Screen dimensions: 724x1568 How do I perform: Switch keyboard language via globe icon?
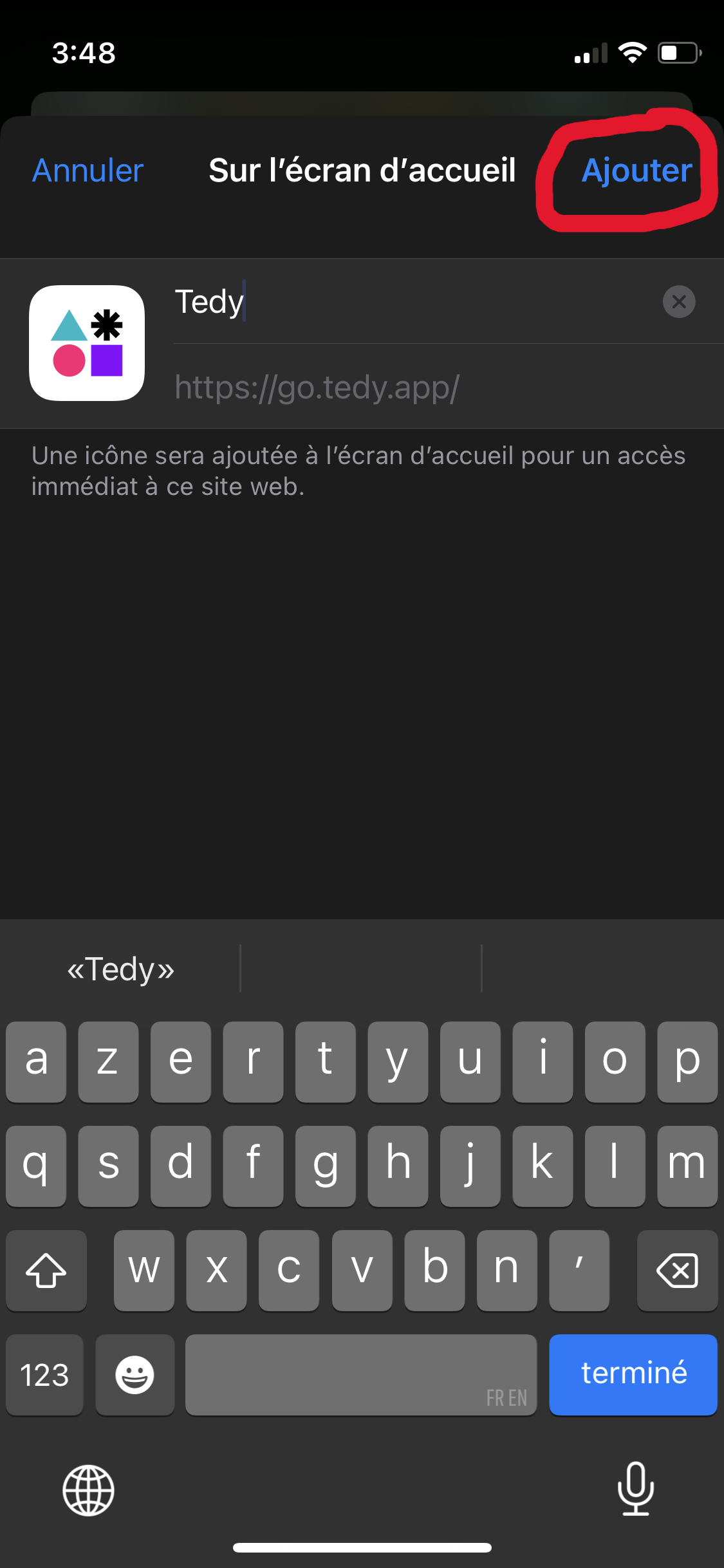click(88, 1490)
